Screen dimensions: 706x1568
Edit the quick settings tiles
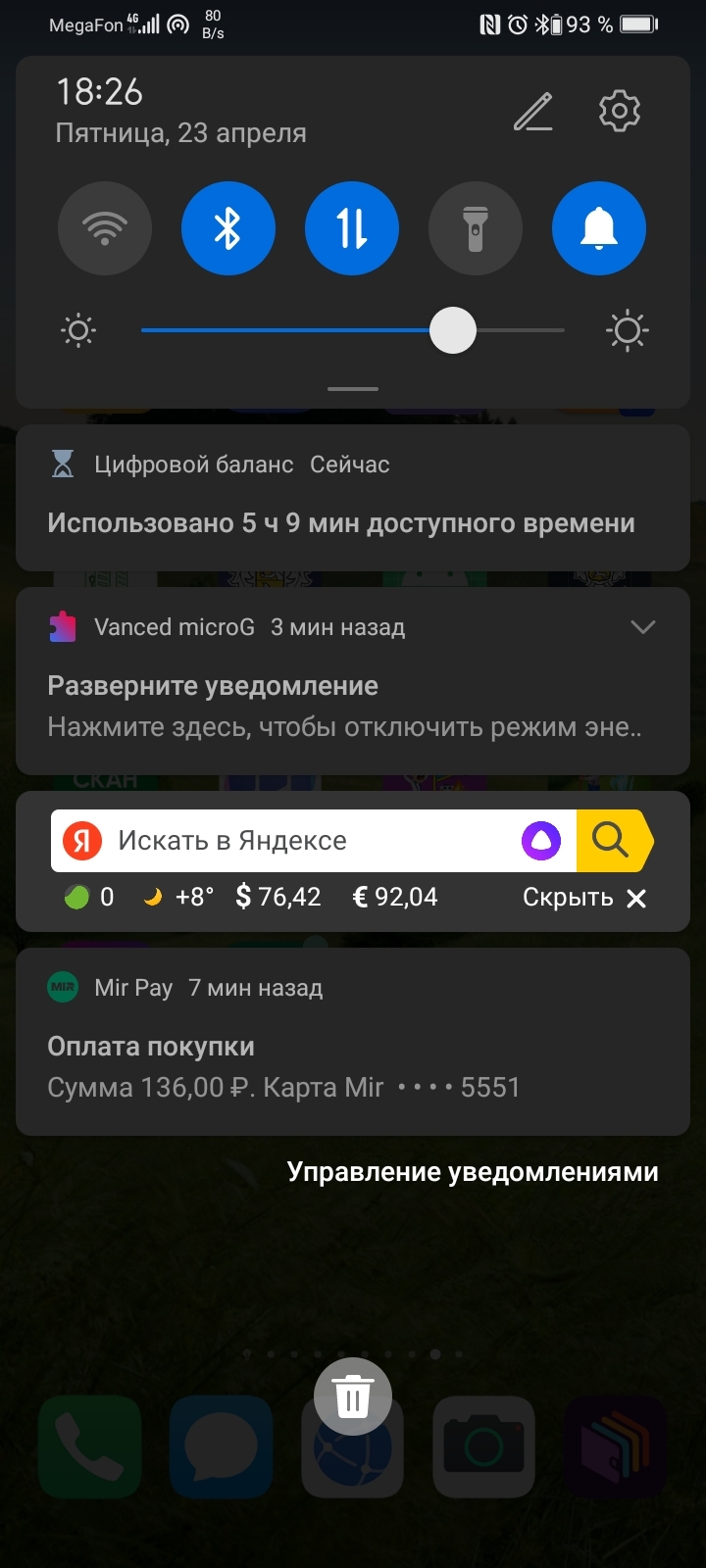pos(533,113)
